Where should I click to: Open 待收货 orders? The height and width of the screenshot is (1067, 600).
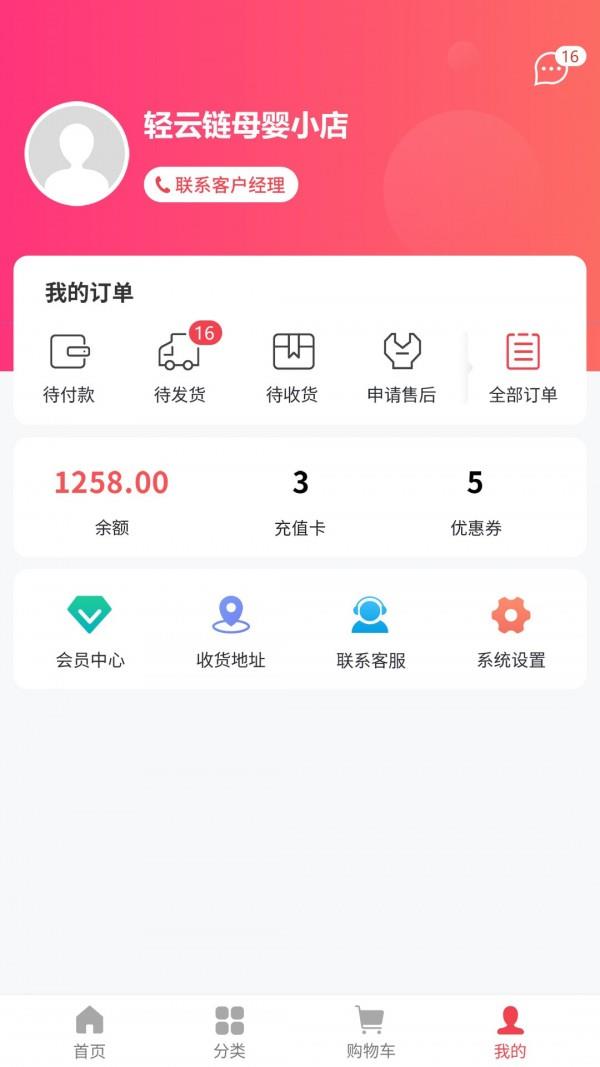click(292, 367)
